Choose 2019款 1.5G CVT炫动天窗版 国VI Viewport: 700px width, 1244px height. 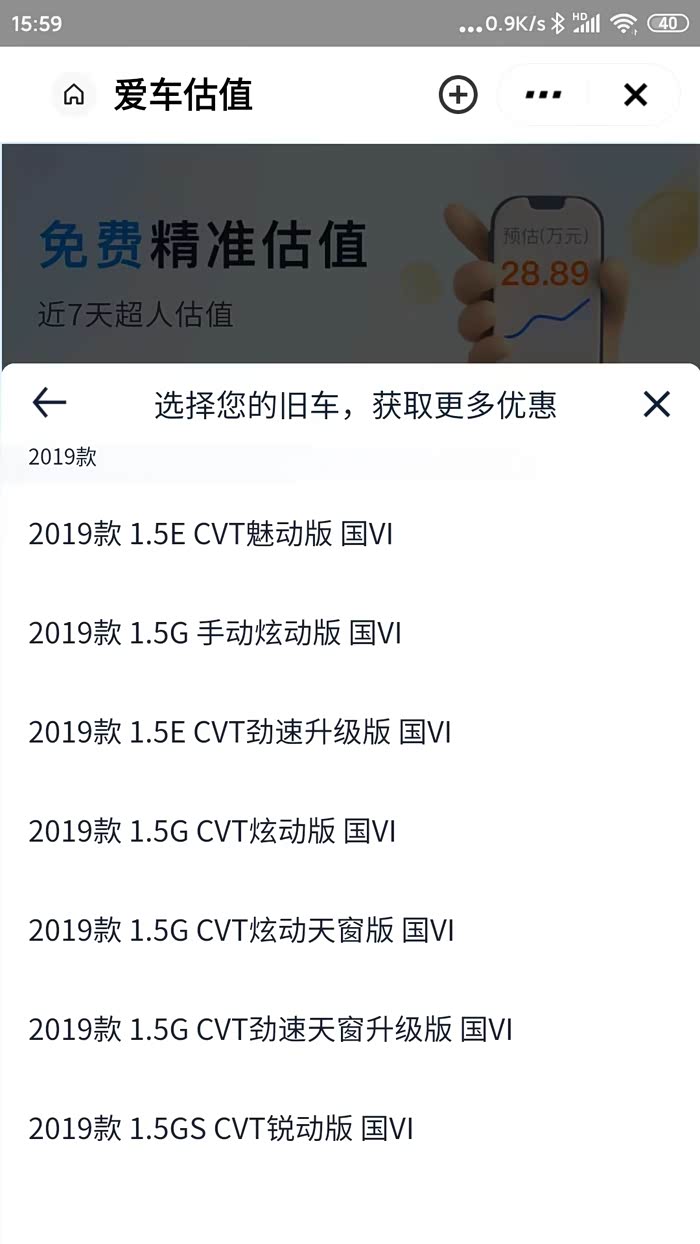(242, 930)
